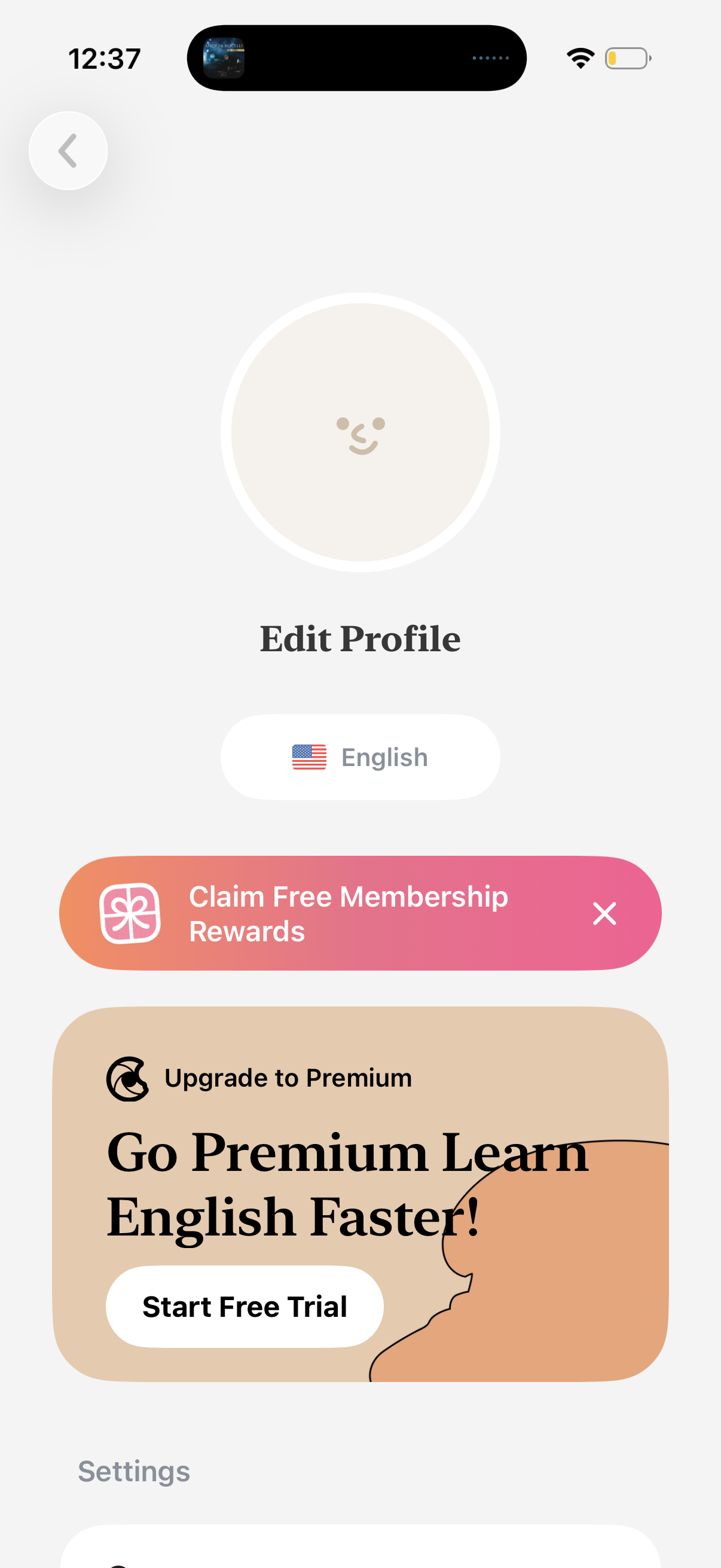This screenshot has width=721, height=1568.
Task: Claim Free Membership Rewards
Action: pos(347,913)
